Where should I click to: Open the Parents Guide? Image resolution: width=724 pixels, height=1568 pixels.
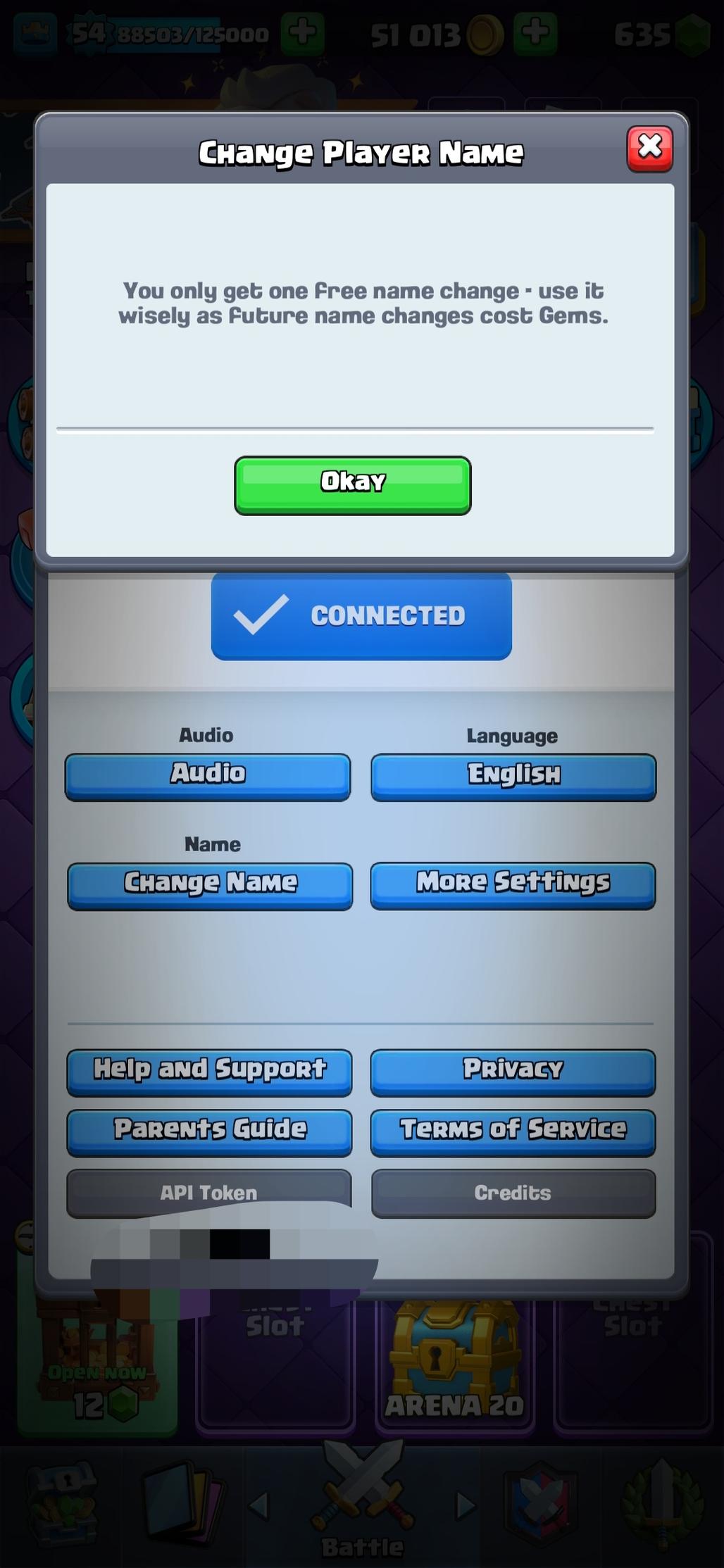point(209,1132)
